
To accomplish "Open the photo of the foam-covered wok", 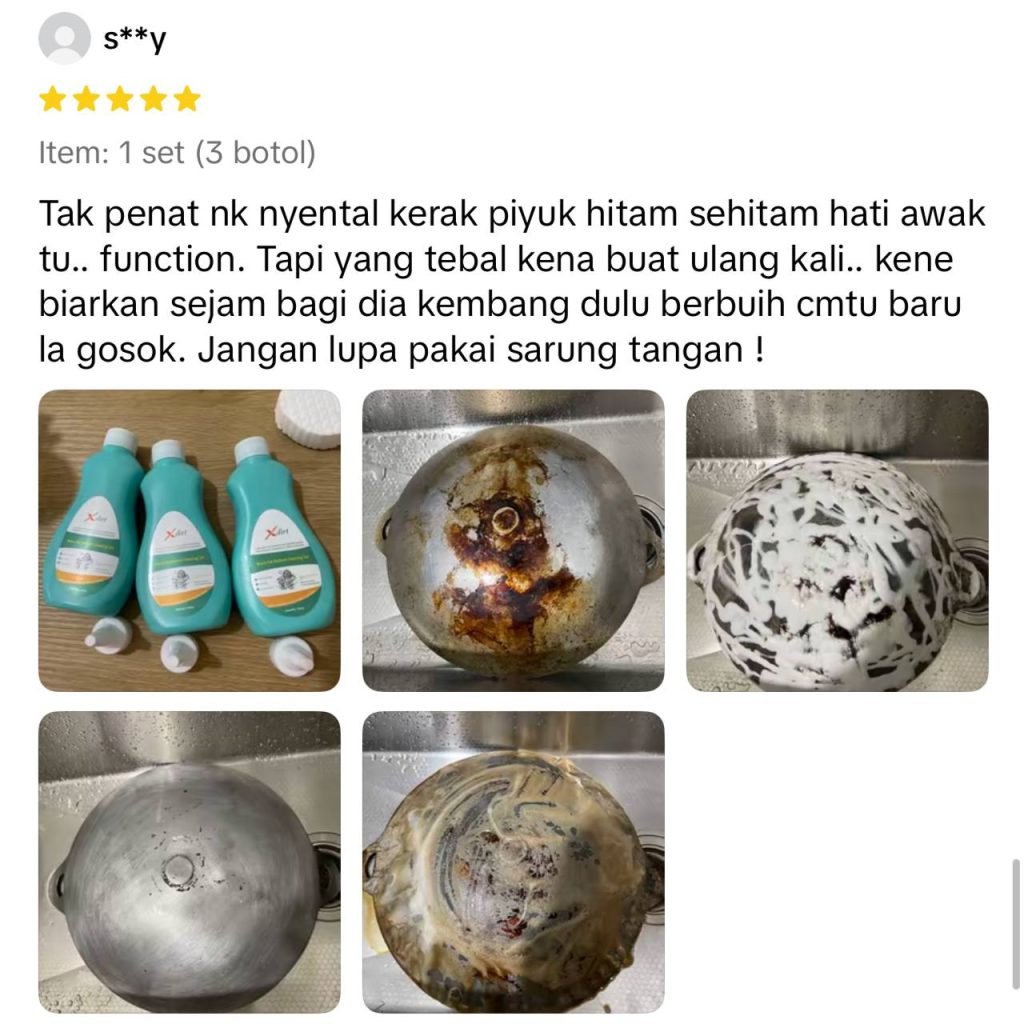I will point(837,540).
